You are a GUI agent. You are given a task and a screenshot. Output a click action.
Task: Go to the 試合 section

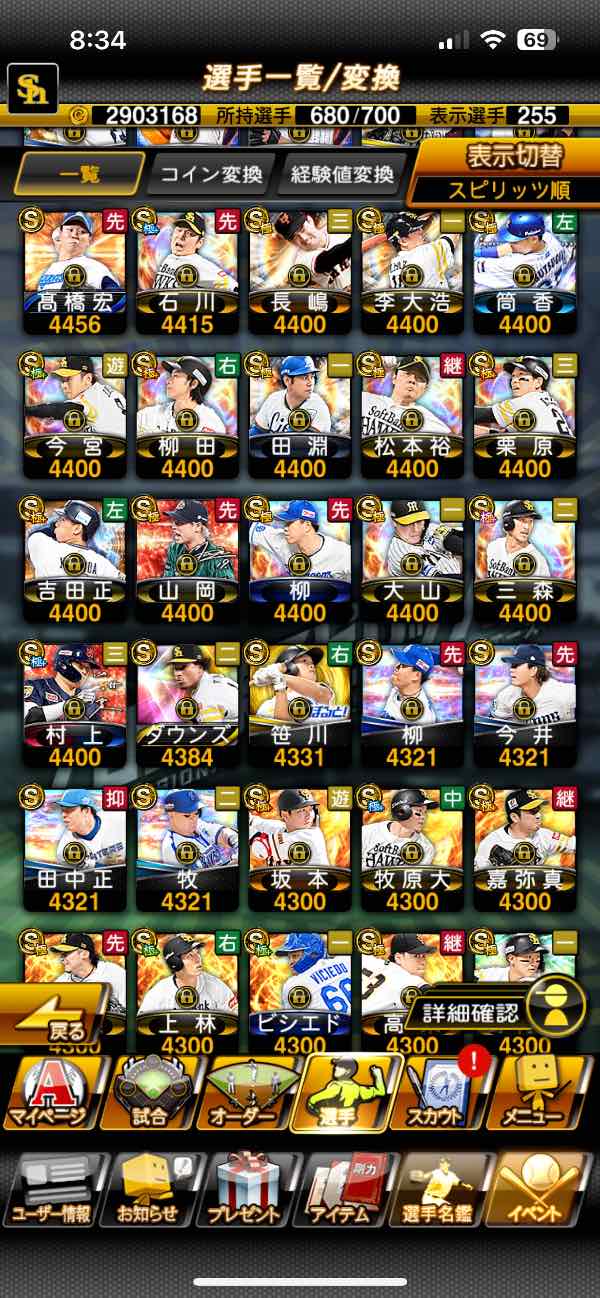pos(150,1092)
